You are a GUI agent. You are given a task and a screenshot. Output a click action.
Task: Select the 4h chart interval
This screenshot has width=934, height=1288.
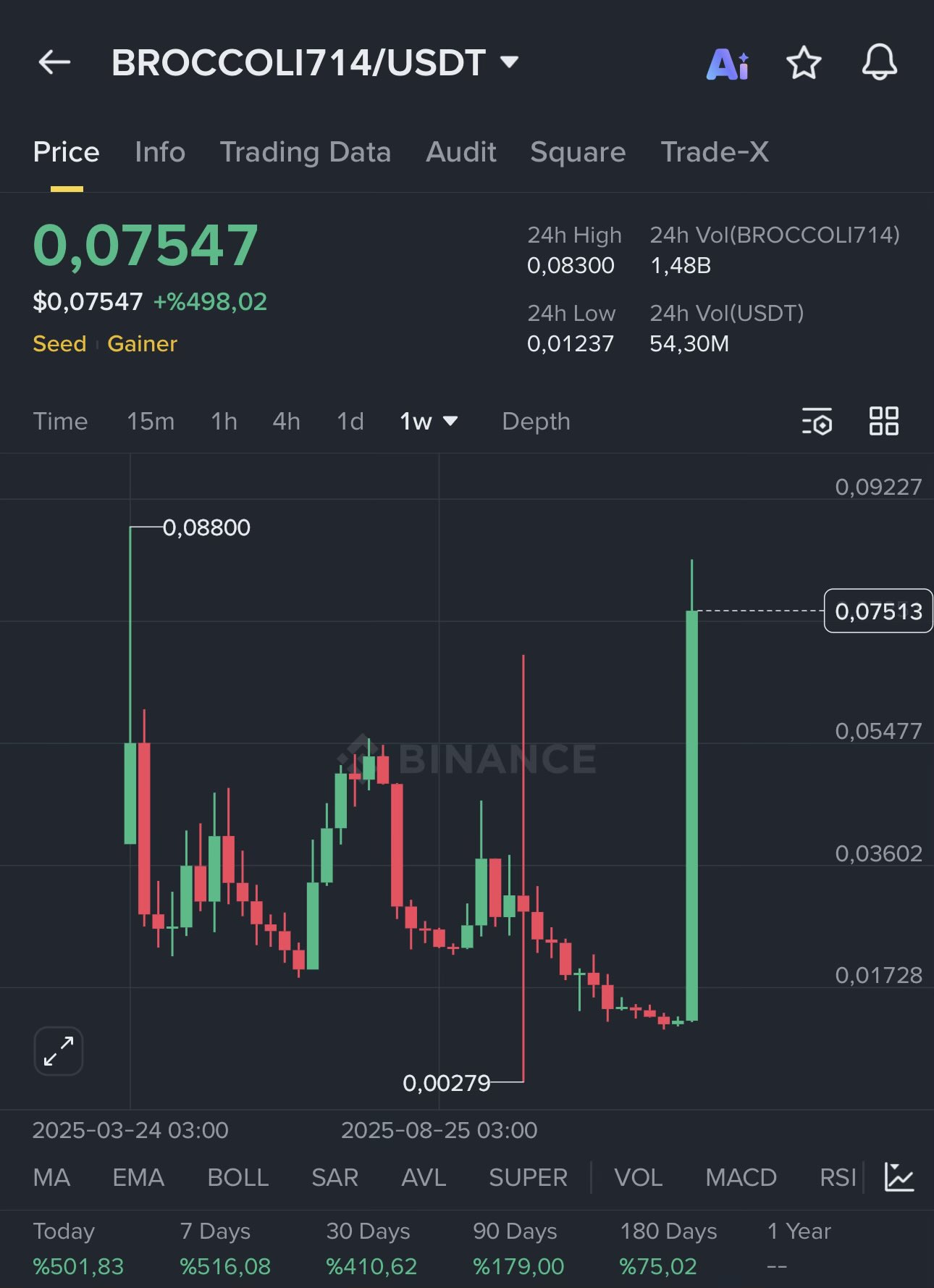pyautogui.click(x=286, y=421)
